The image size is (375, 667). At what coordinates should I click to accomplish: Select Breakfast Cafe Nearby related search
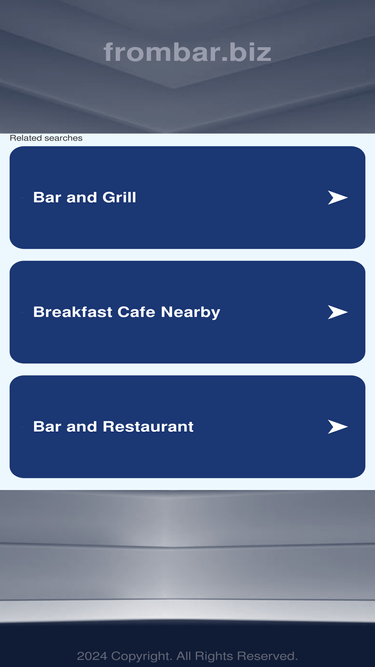pos(187,312)
